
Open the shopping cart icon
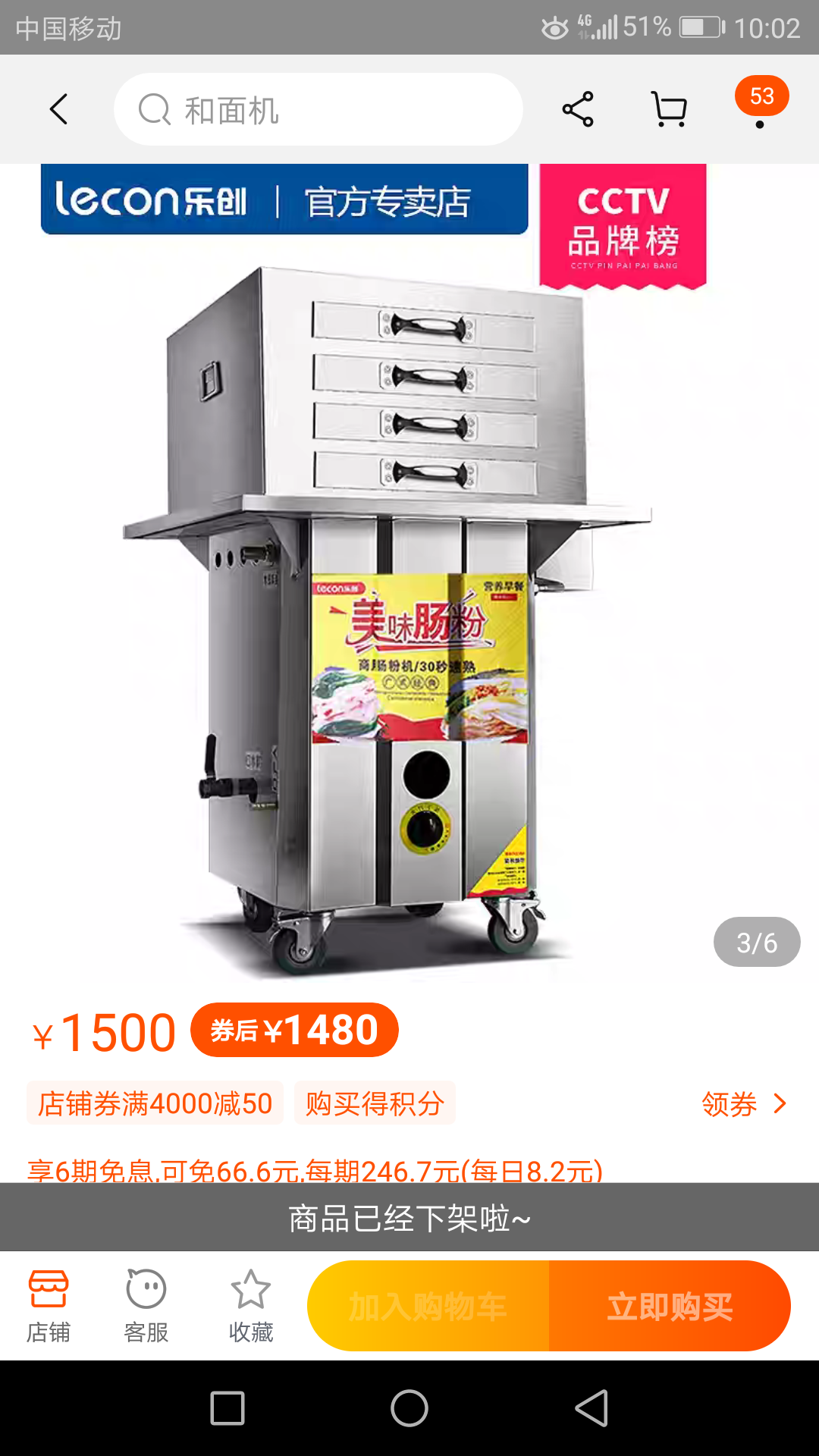coord(670,110)
